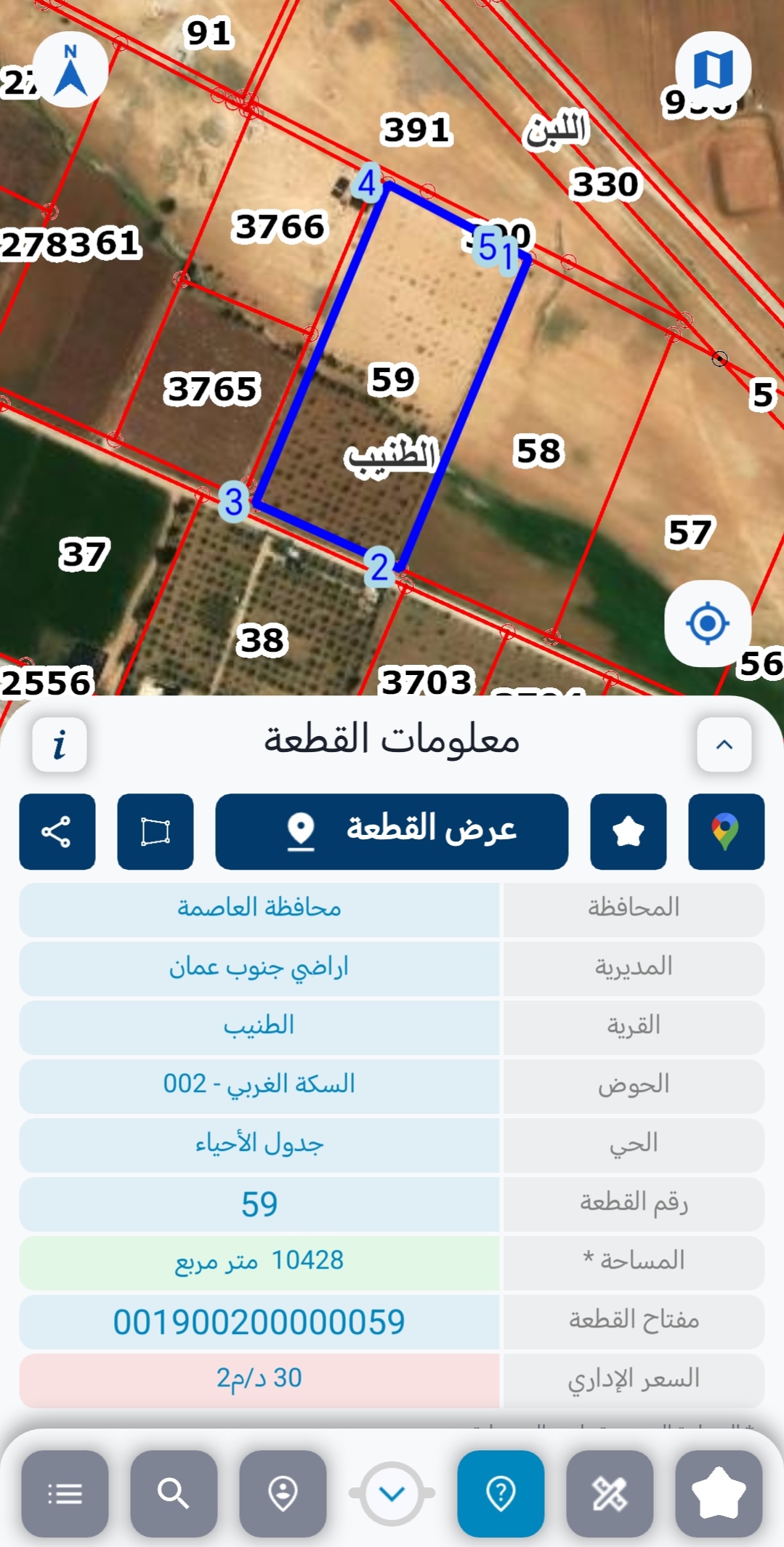Center map on my current location
The width and height of the screenshot is (784, 1547).
click(x=707, y=623)
